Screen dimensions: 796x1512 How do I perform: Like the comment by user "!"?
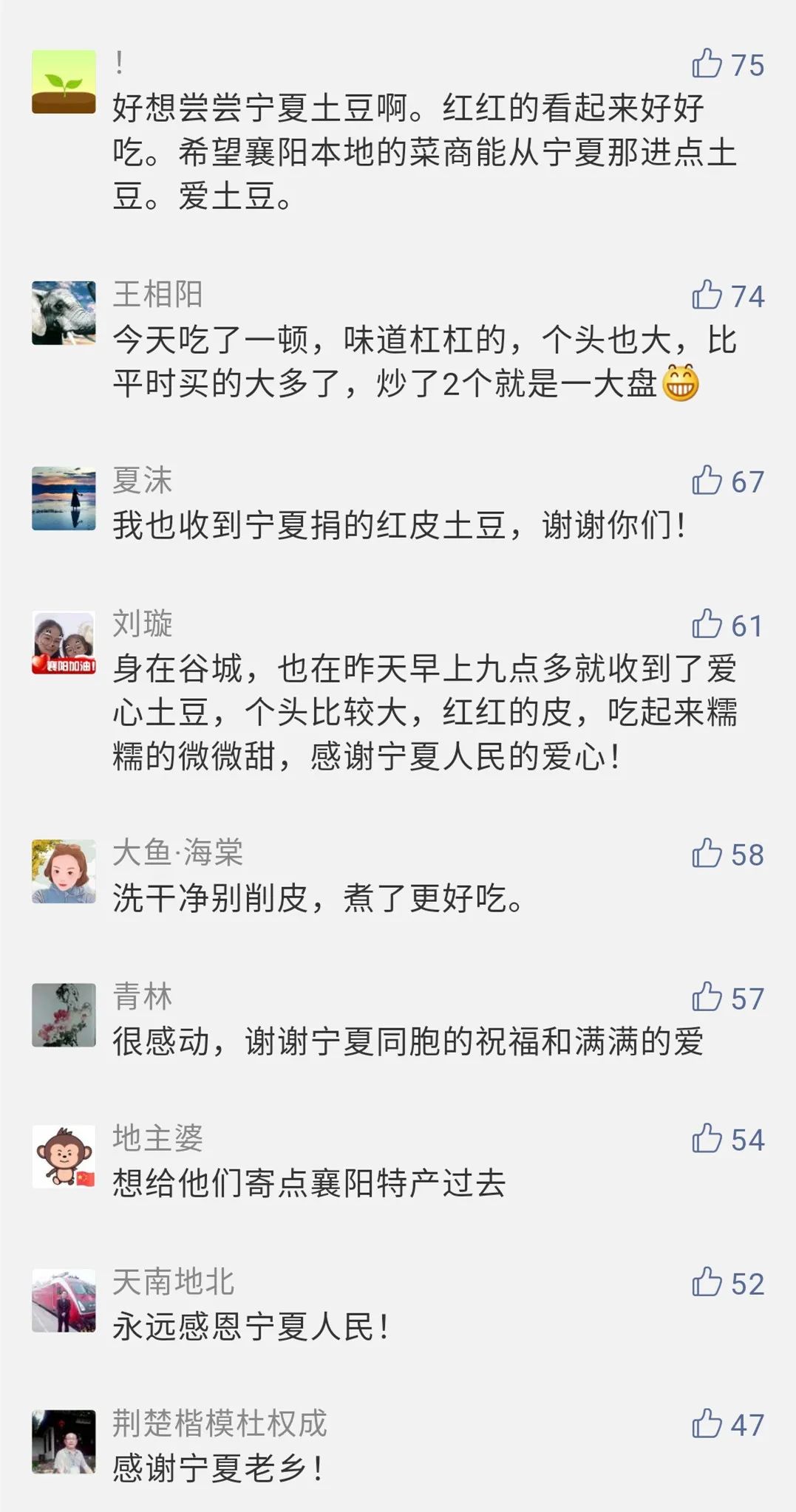pos(707,64)
